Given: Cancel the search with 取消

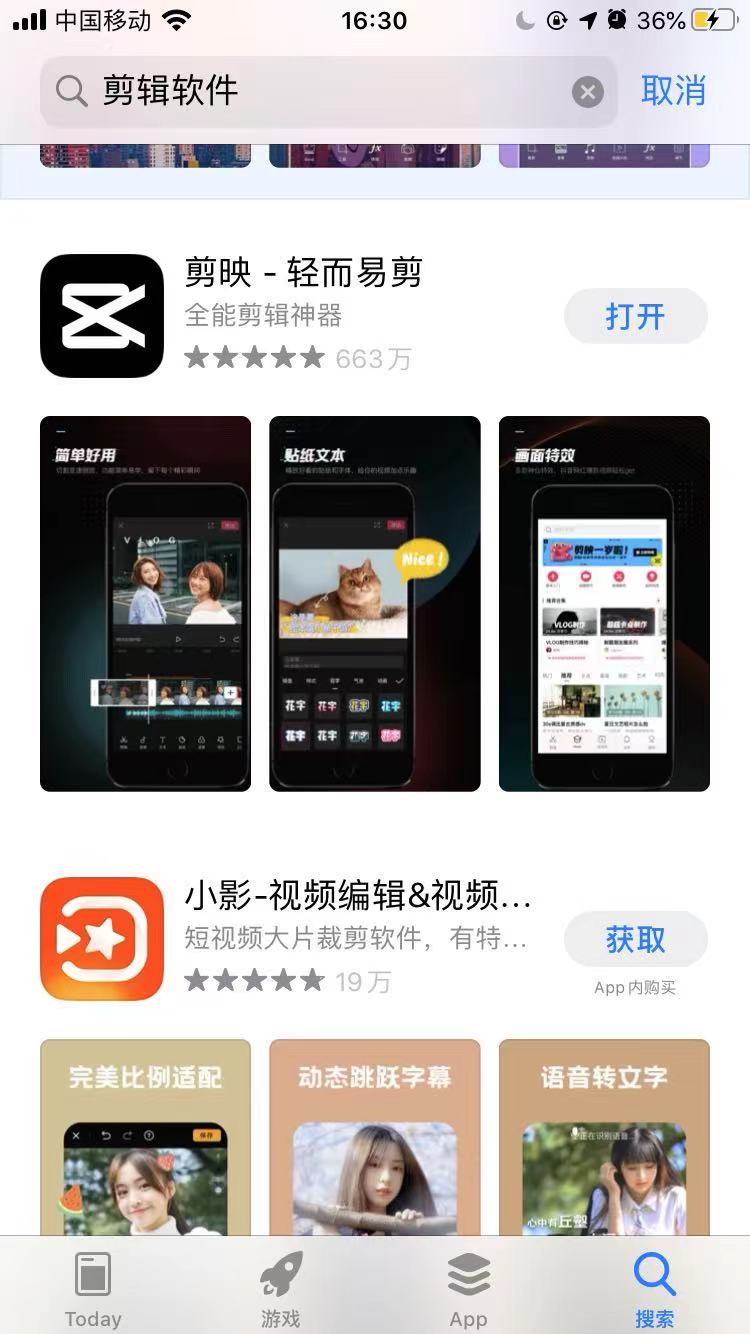Looking at the screenshot, I should tap(674, 91).
